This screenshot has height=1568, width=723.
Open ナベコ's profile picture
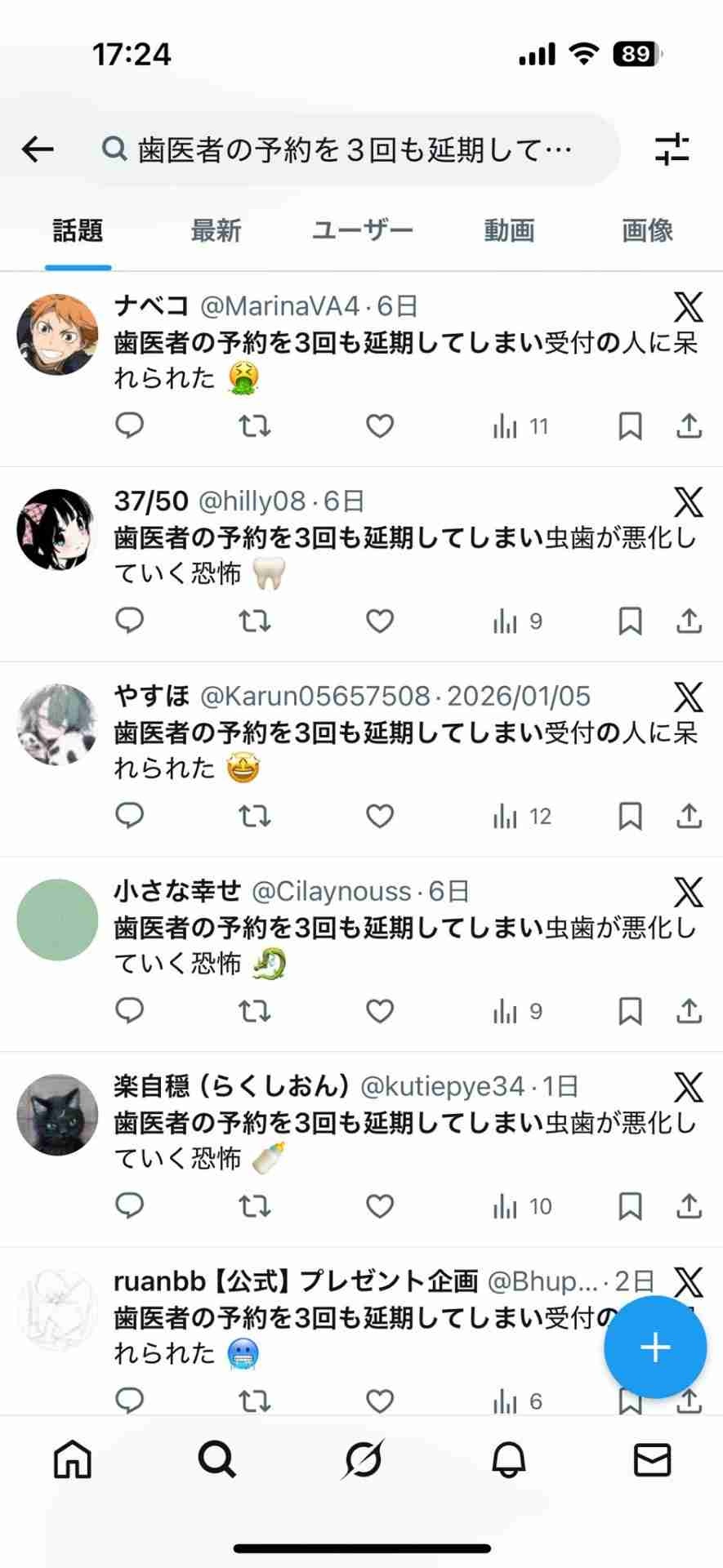[57, 335]
